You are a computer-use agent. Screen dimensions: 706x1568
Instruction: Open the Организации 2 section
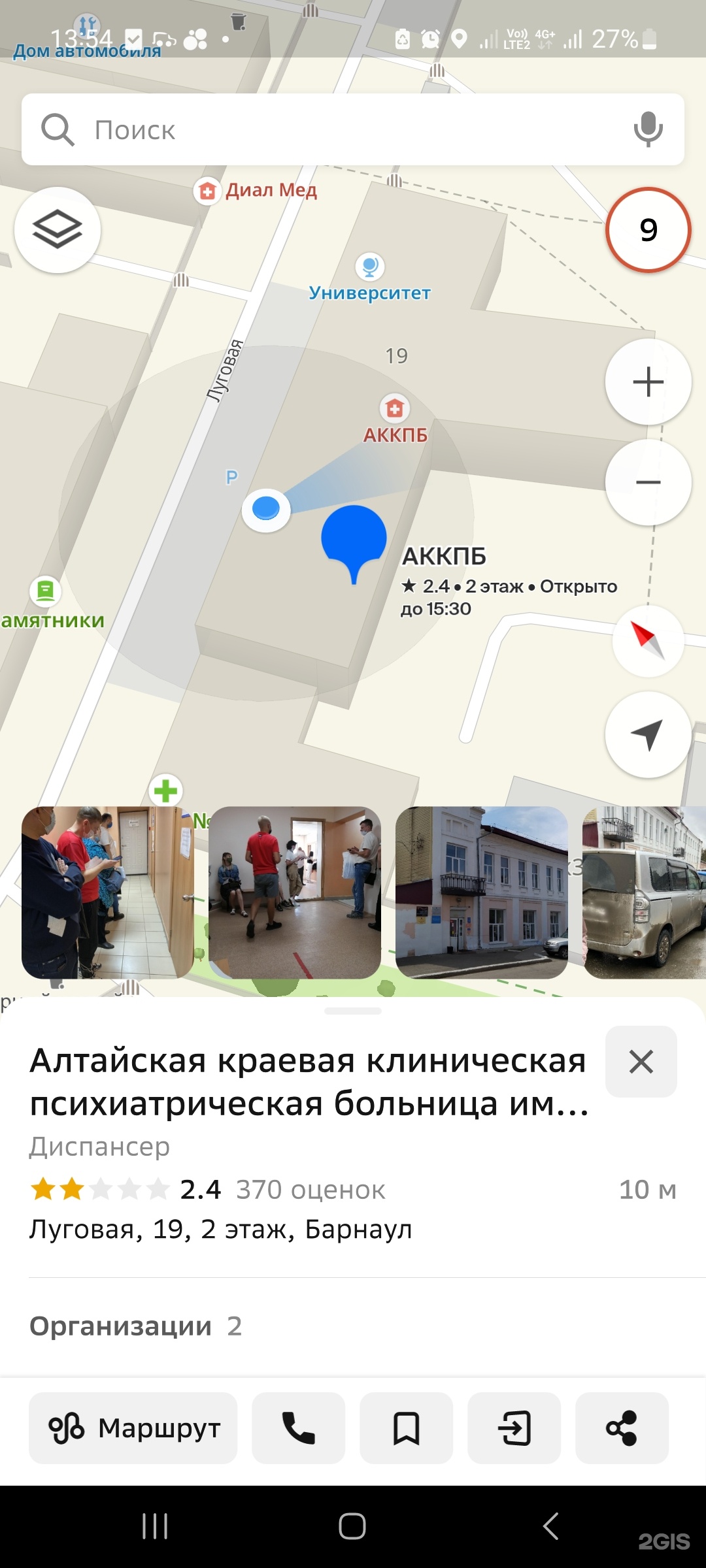(136, 1326)
